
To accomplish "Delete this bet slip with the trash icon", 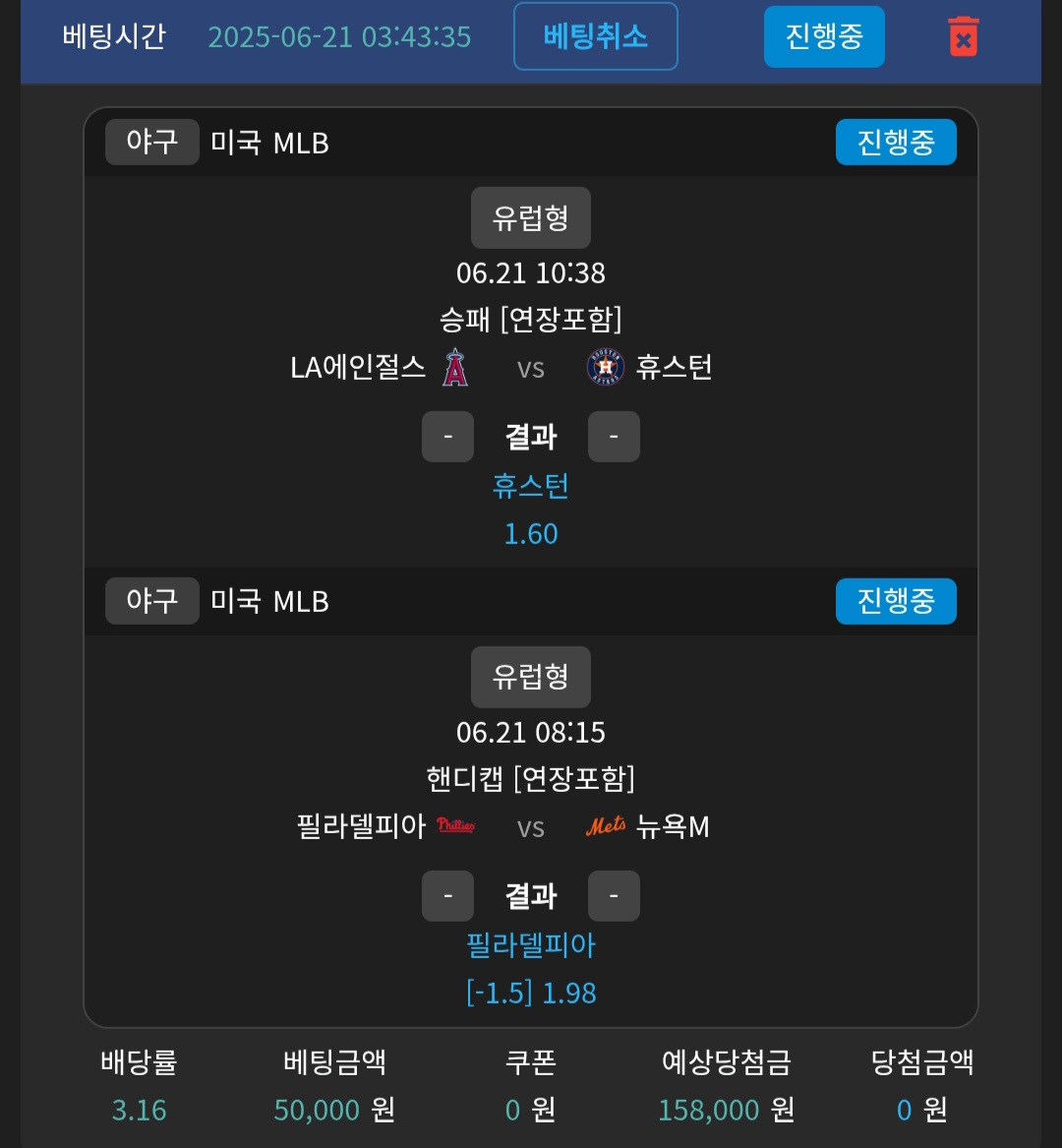I will [963, 36].
